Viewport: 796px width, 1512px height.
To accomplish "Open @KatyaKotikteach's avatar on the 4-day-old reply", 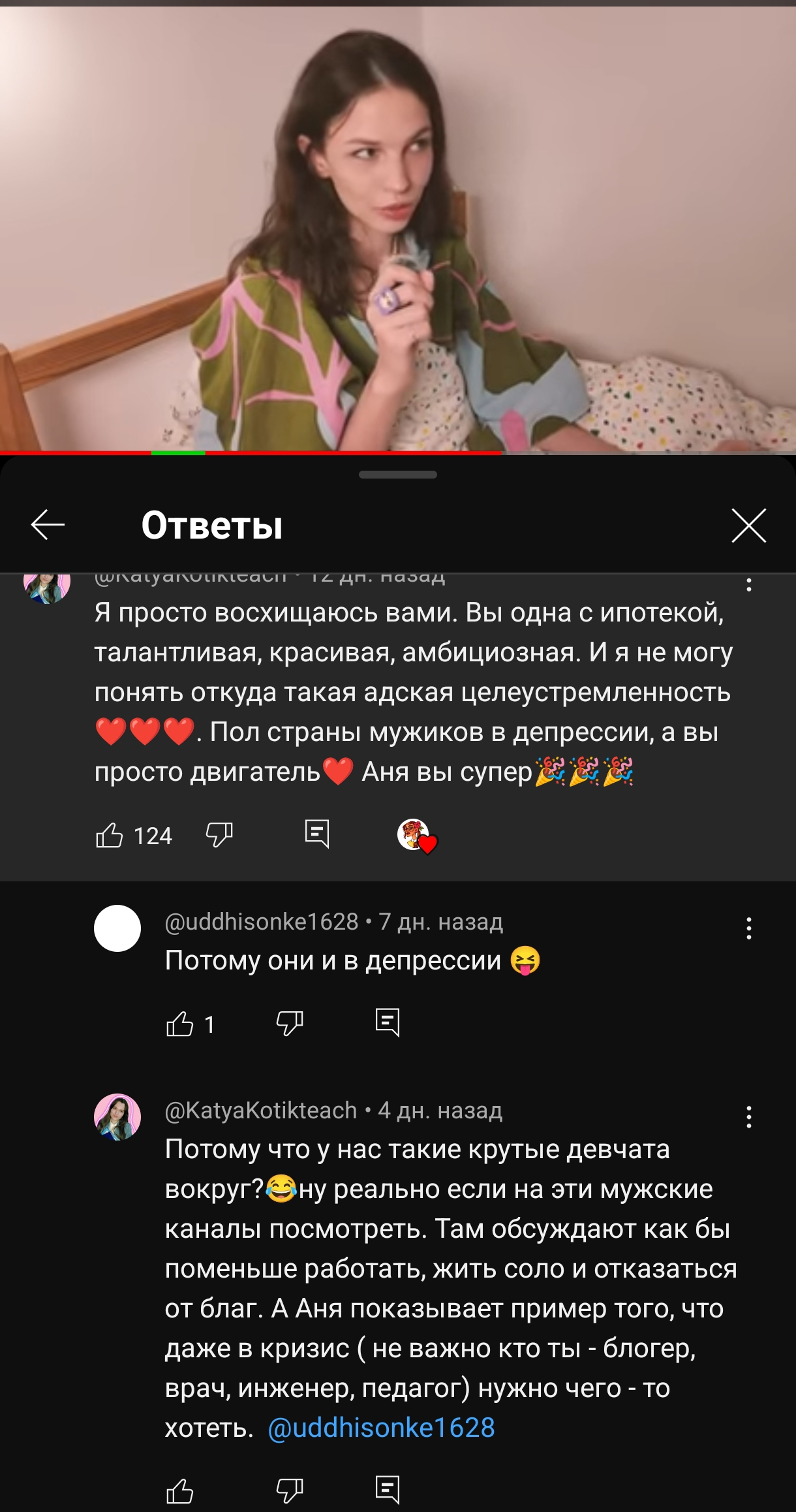I will [117, 1117].
